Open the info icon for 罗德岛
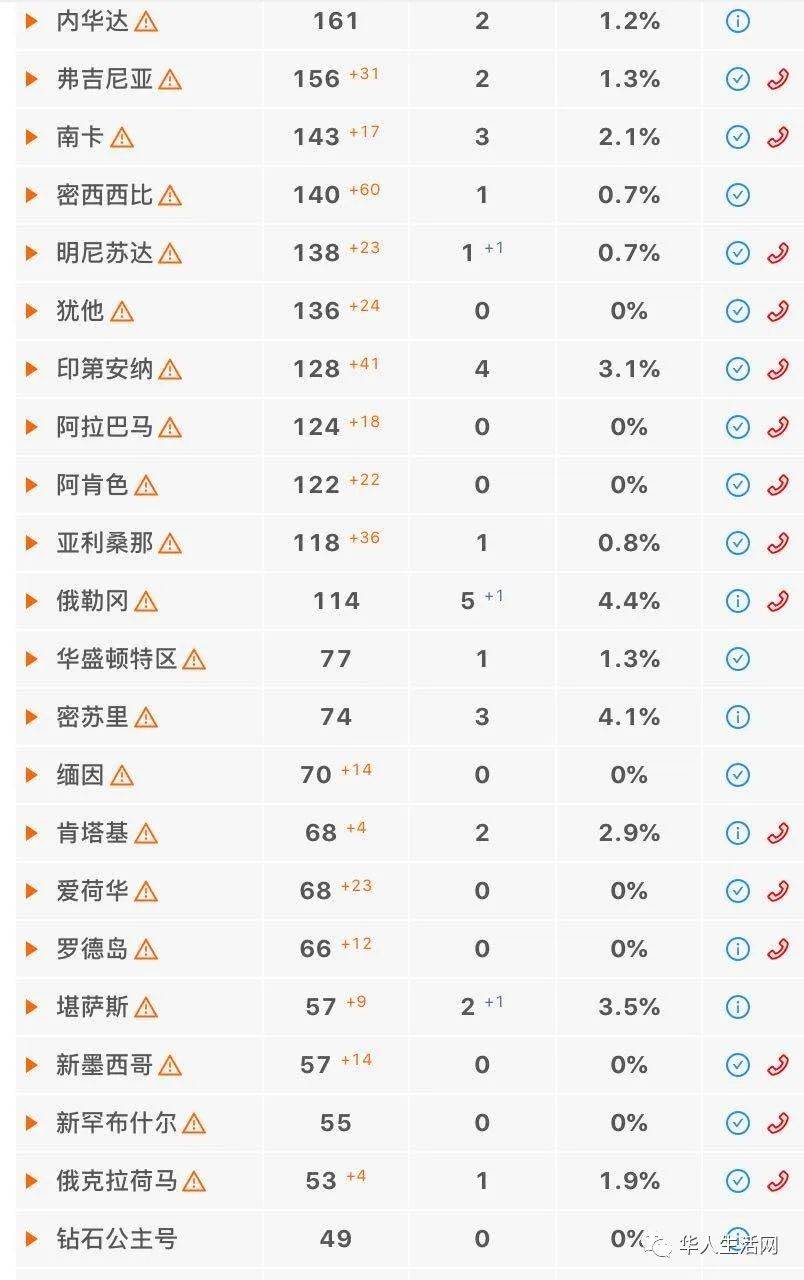 click(738, 949)
